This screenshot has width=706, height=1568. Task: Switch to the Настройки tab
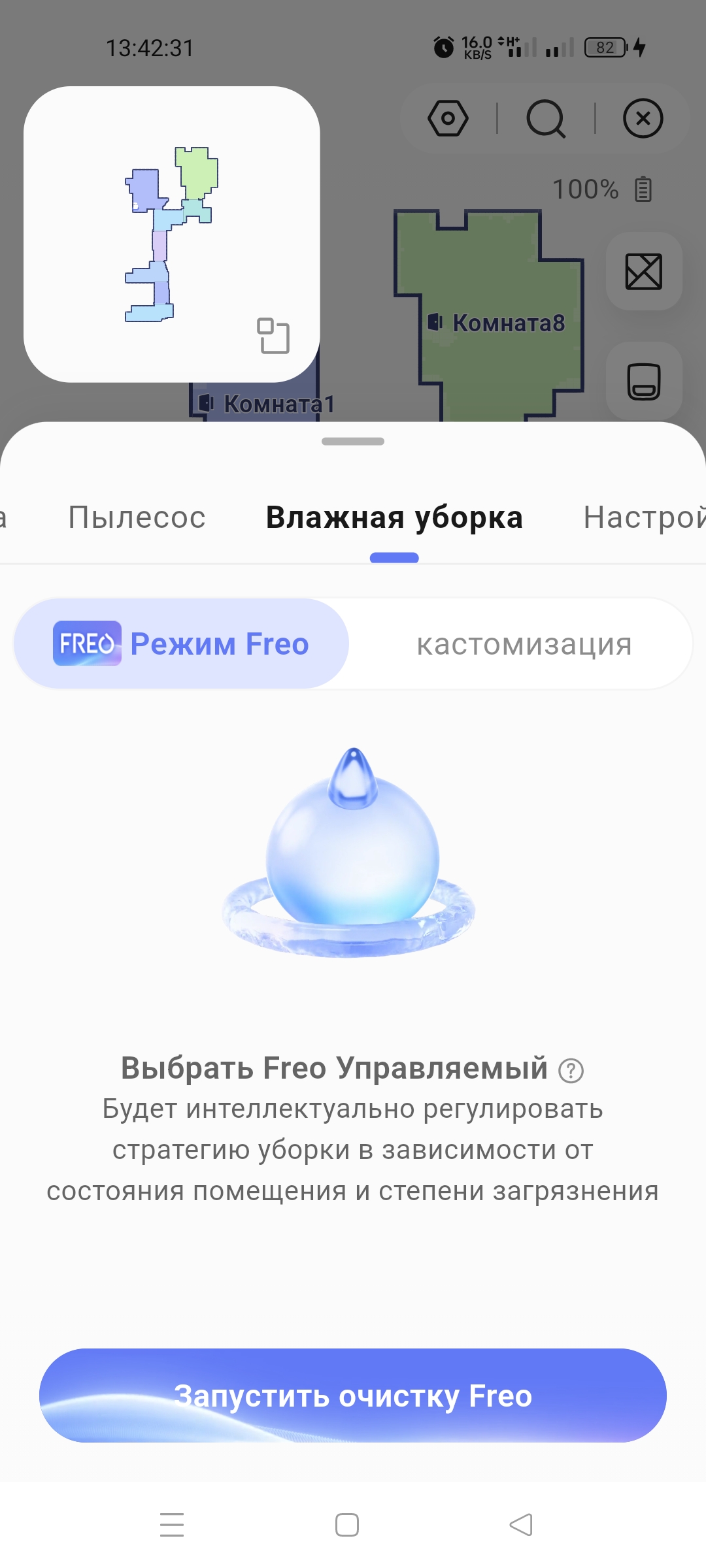(644, 517)
